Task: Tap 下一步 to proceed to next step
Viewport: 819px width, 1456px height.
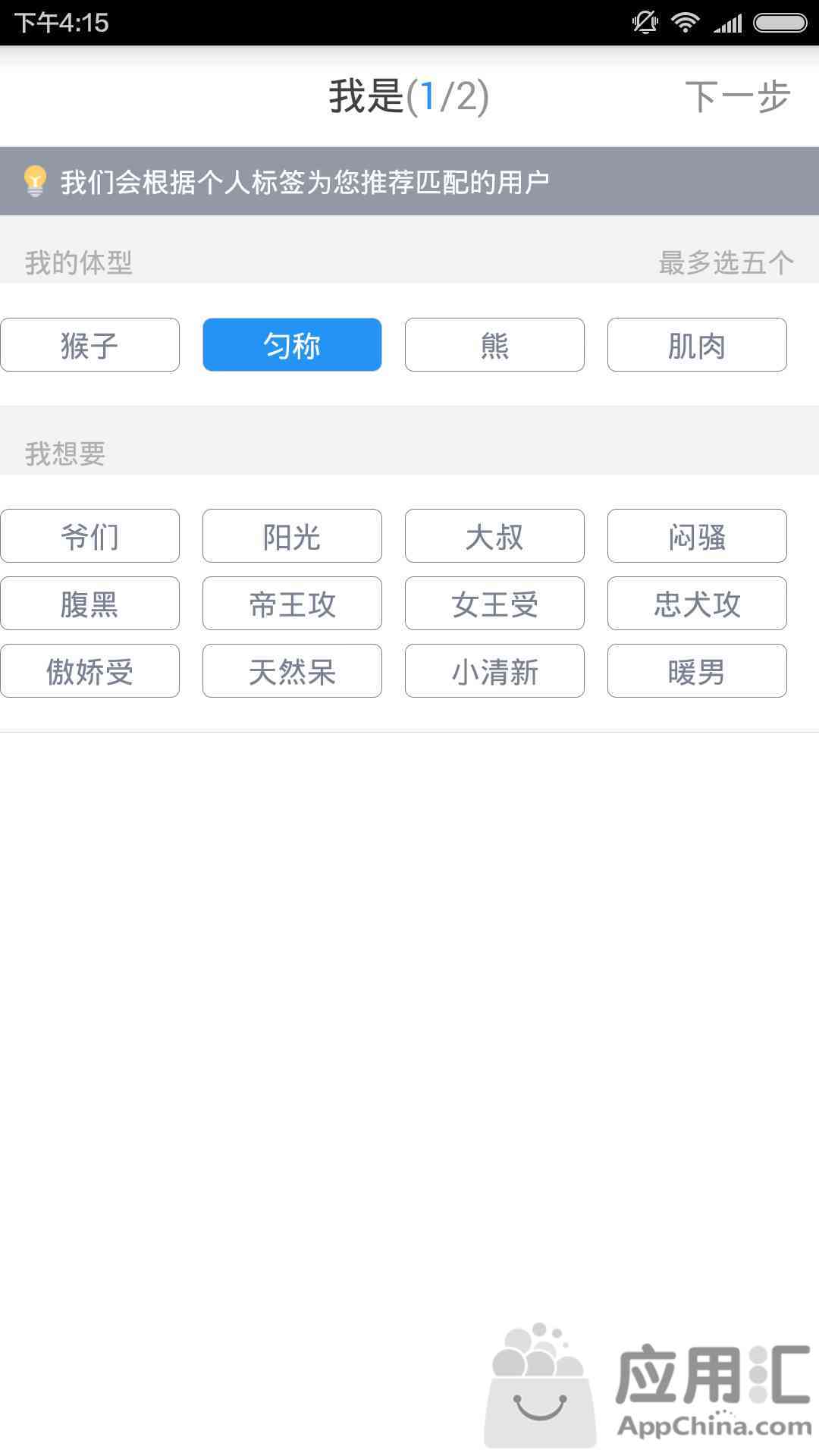Action: 737,97
